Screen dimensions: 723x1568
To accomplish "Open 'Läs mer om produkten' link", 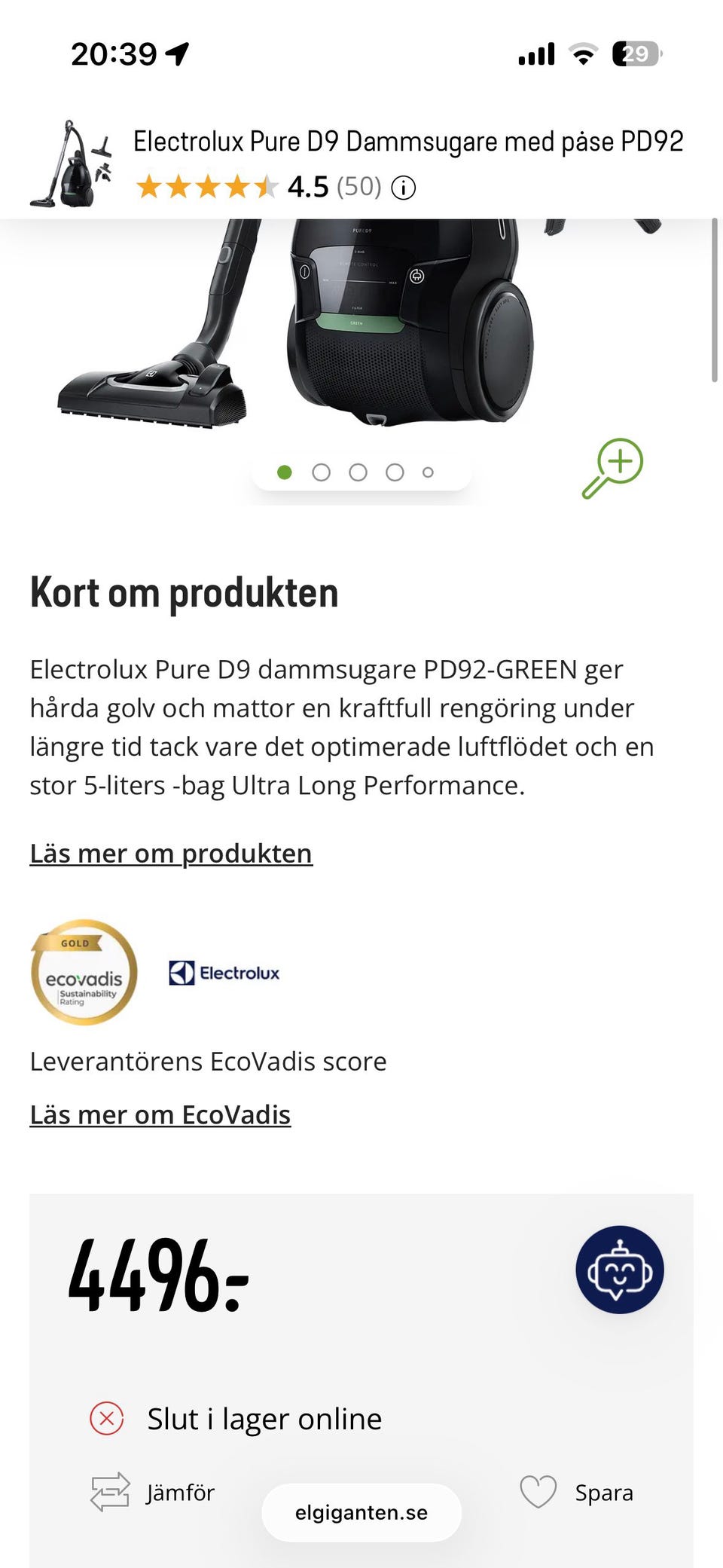I will (171, 854).
